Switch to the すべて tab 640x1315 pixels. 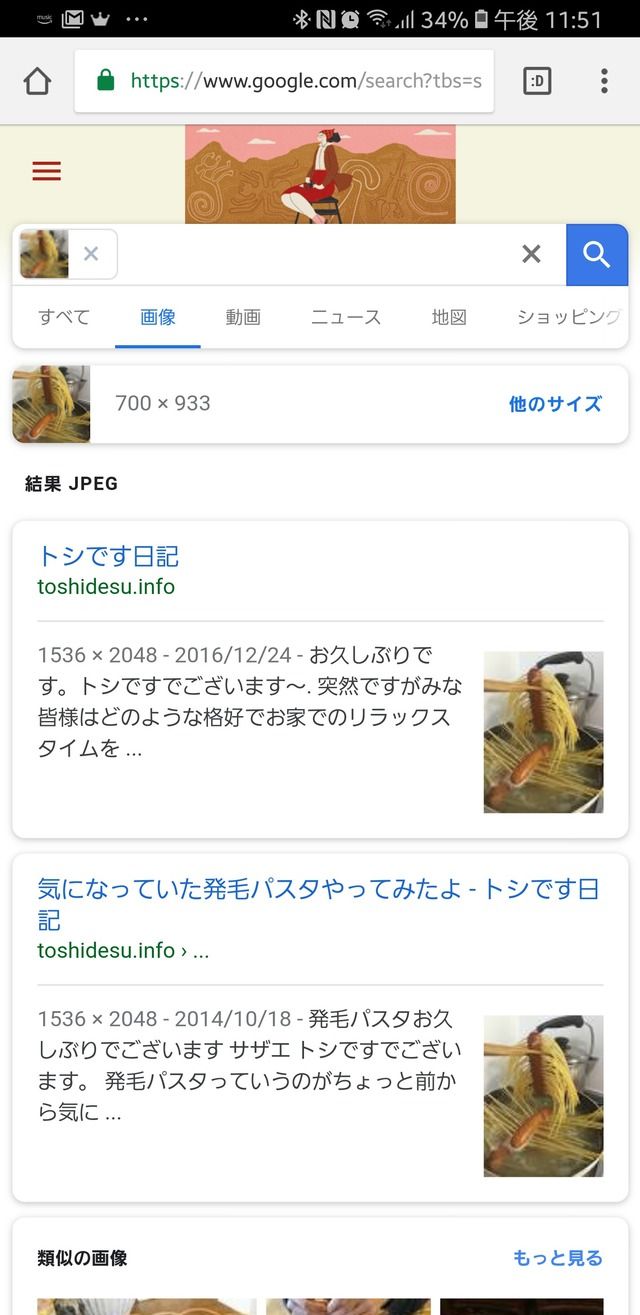point(64,317)
